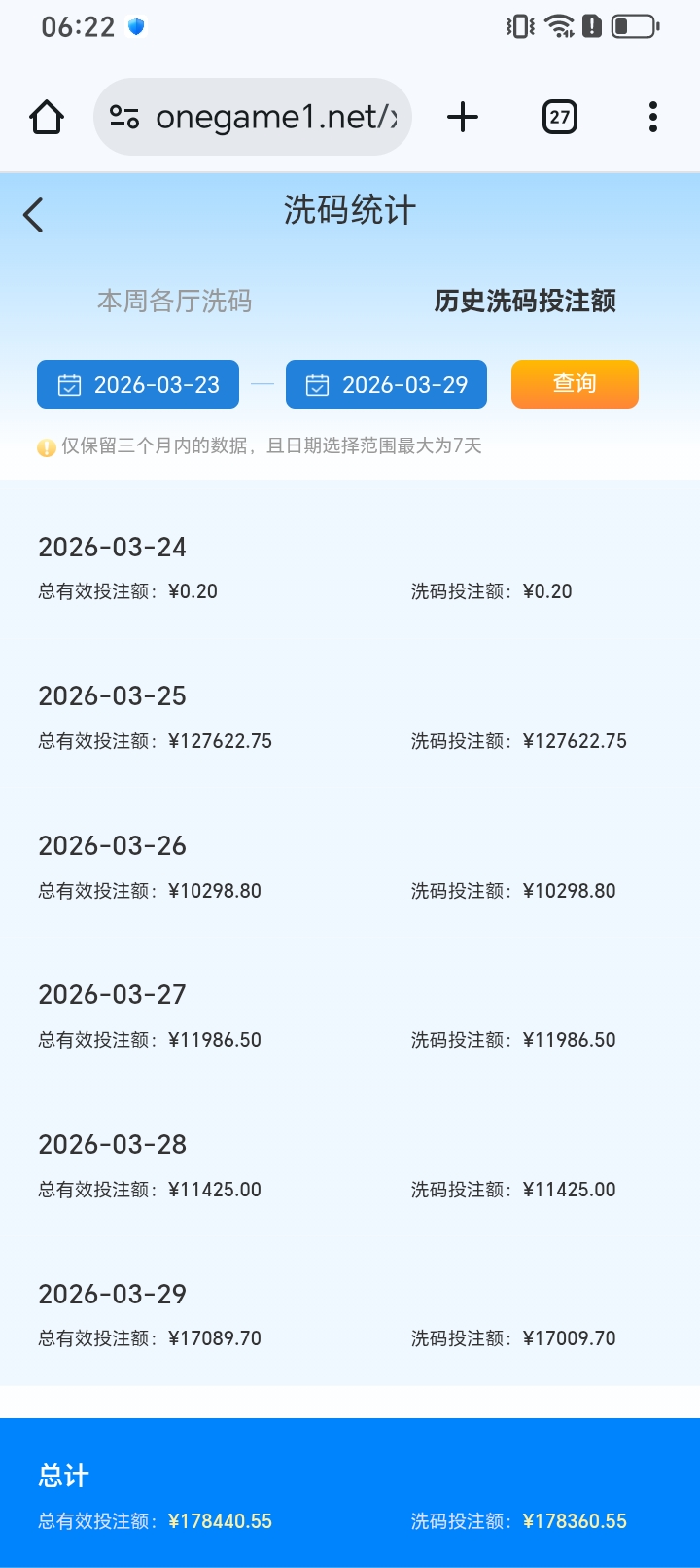Open a new browser tab
Screen dimensions: 700x1568
463,118
